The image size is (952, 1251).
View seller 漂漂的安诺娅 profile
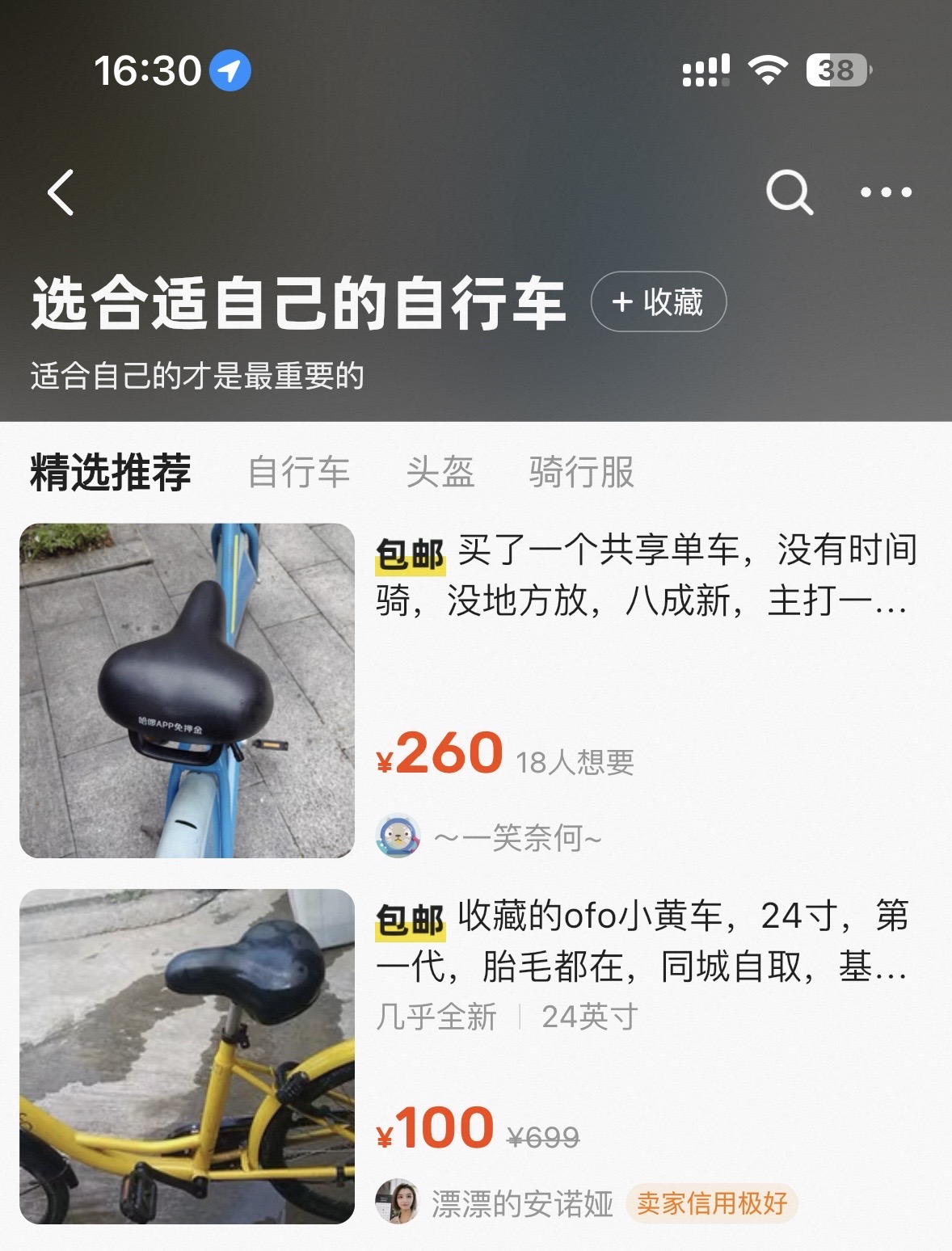pyautogui.click(x=521, y=1203)
